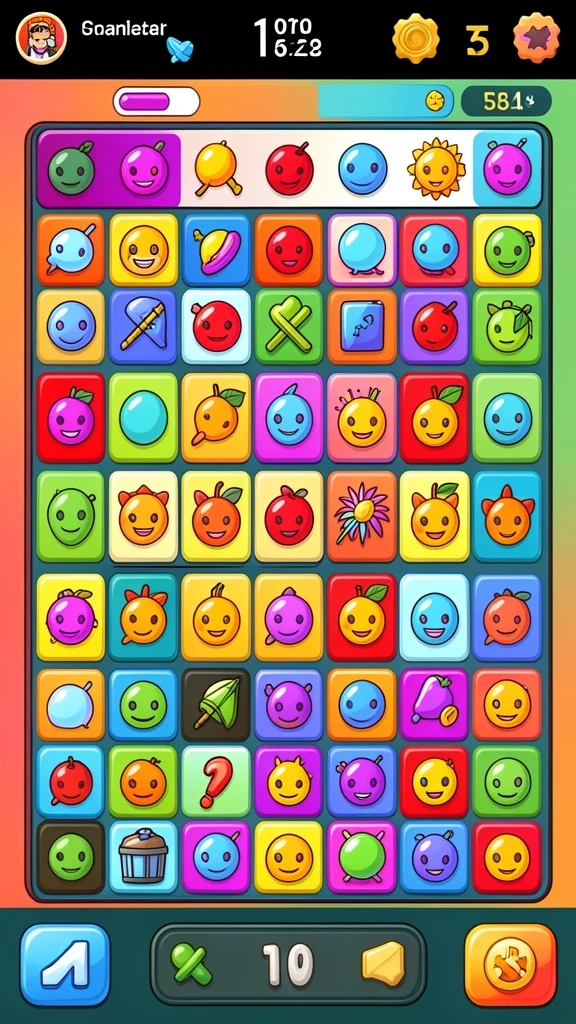The width and height of the screenshot is (576, 1024).
Task: Pick the sun piece in the top row
Action: pos(436,168)
